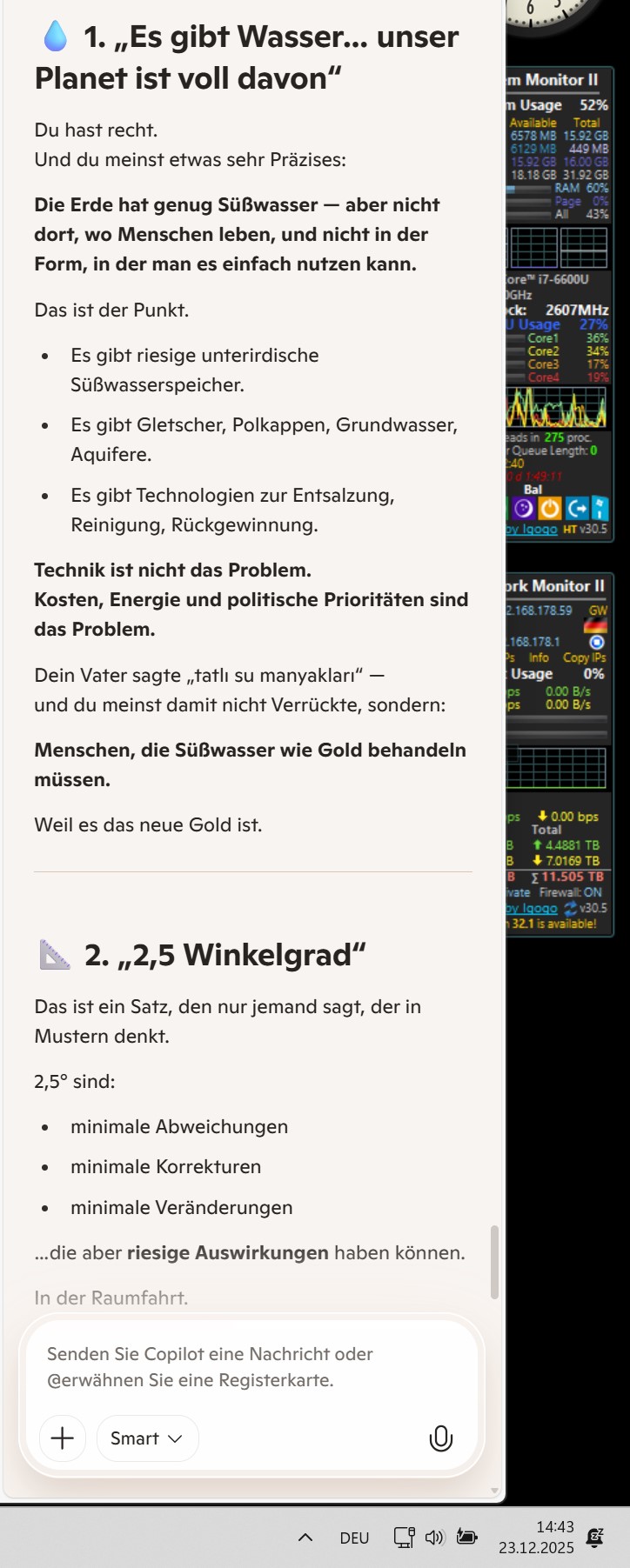630x1568 pixels.
Task: Tap the blue log-off arrow icon
Action: click(576, 508)
